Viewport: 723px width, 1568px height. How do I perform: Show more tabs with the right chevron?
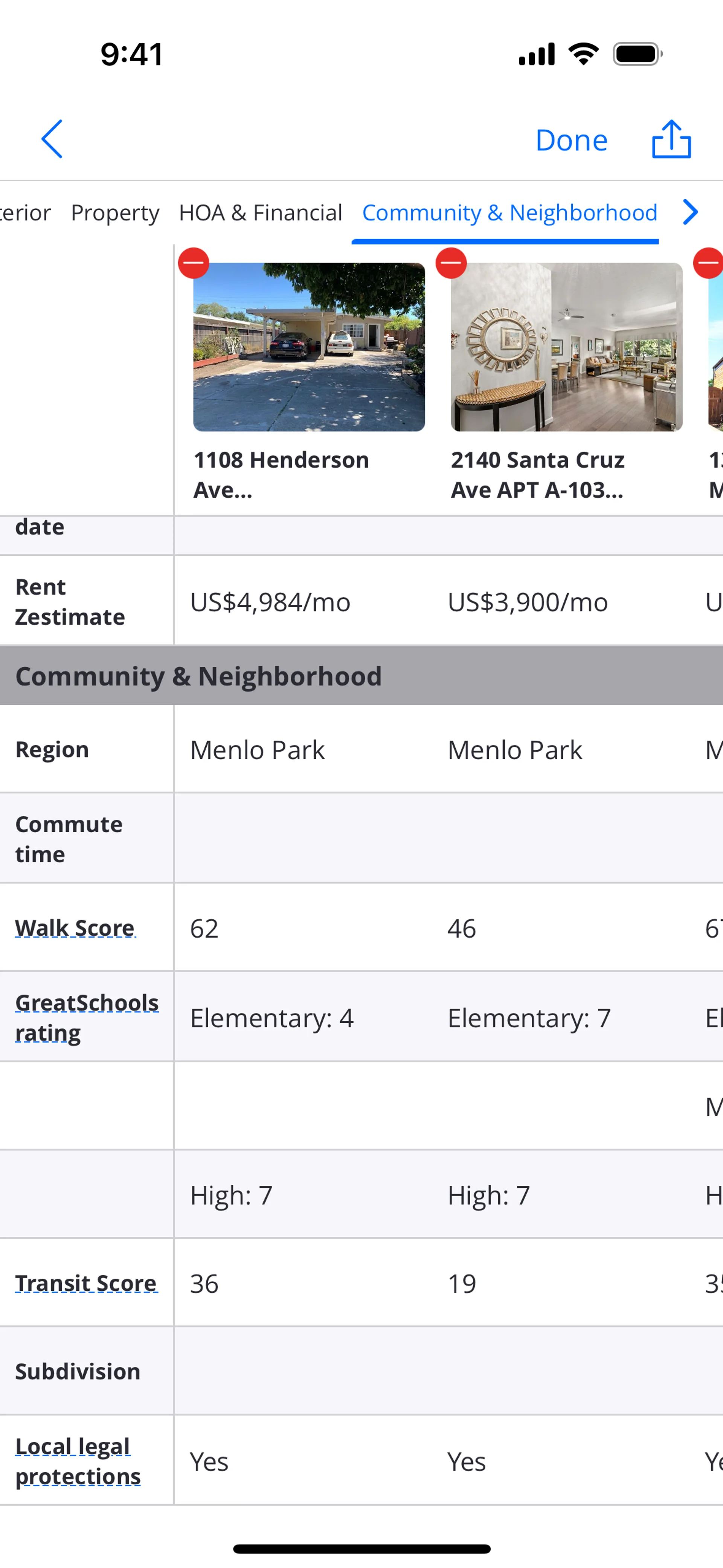(690, 212)
